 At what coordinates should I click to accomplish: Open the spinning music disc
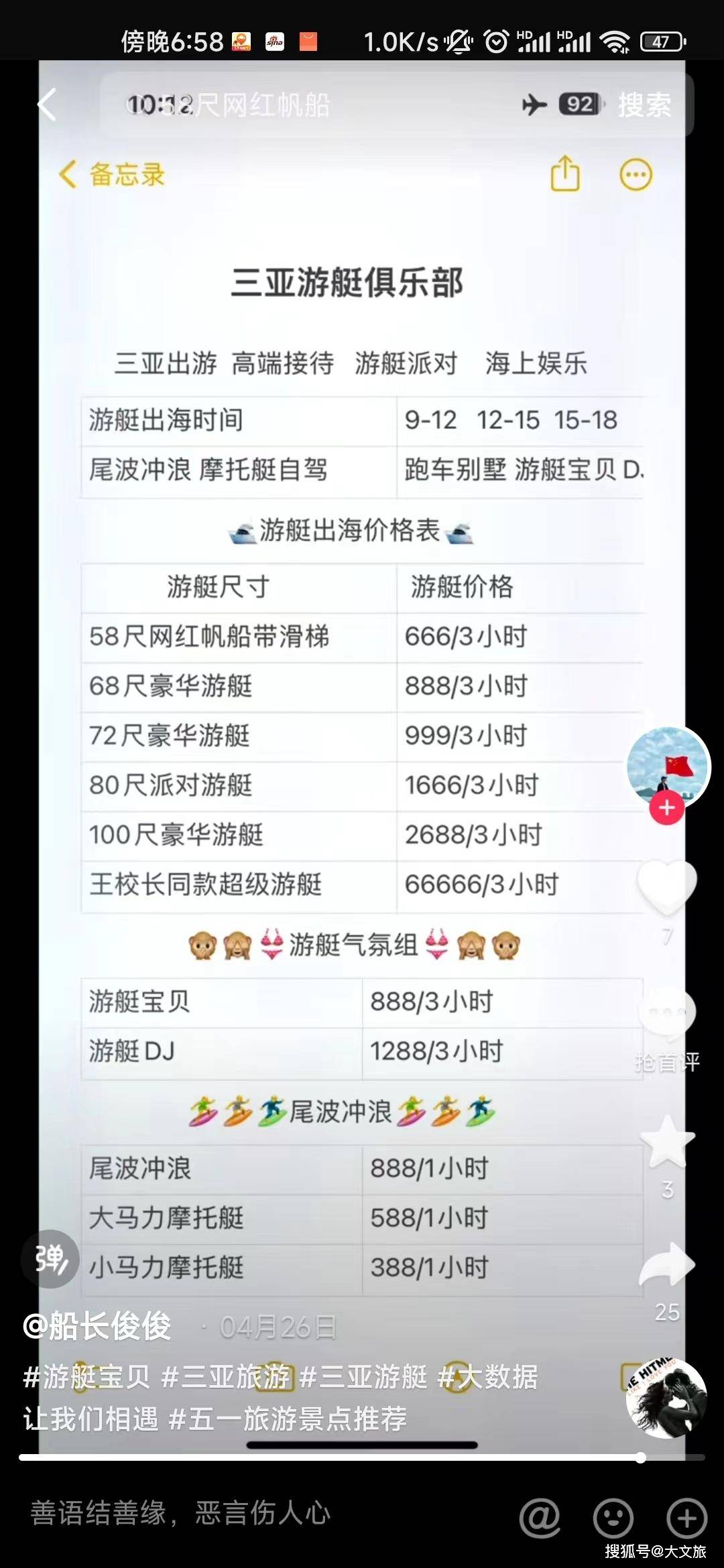pyautogui.click(x=666, y=1397)
